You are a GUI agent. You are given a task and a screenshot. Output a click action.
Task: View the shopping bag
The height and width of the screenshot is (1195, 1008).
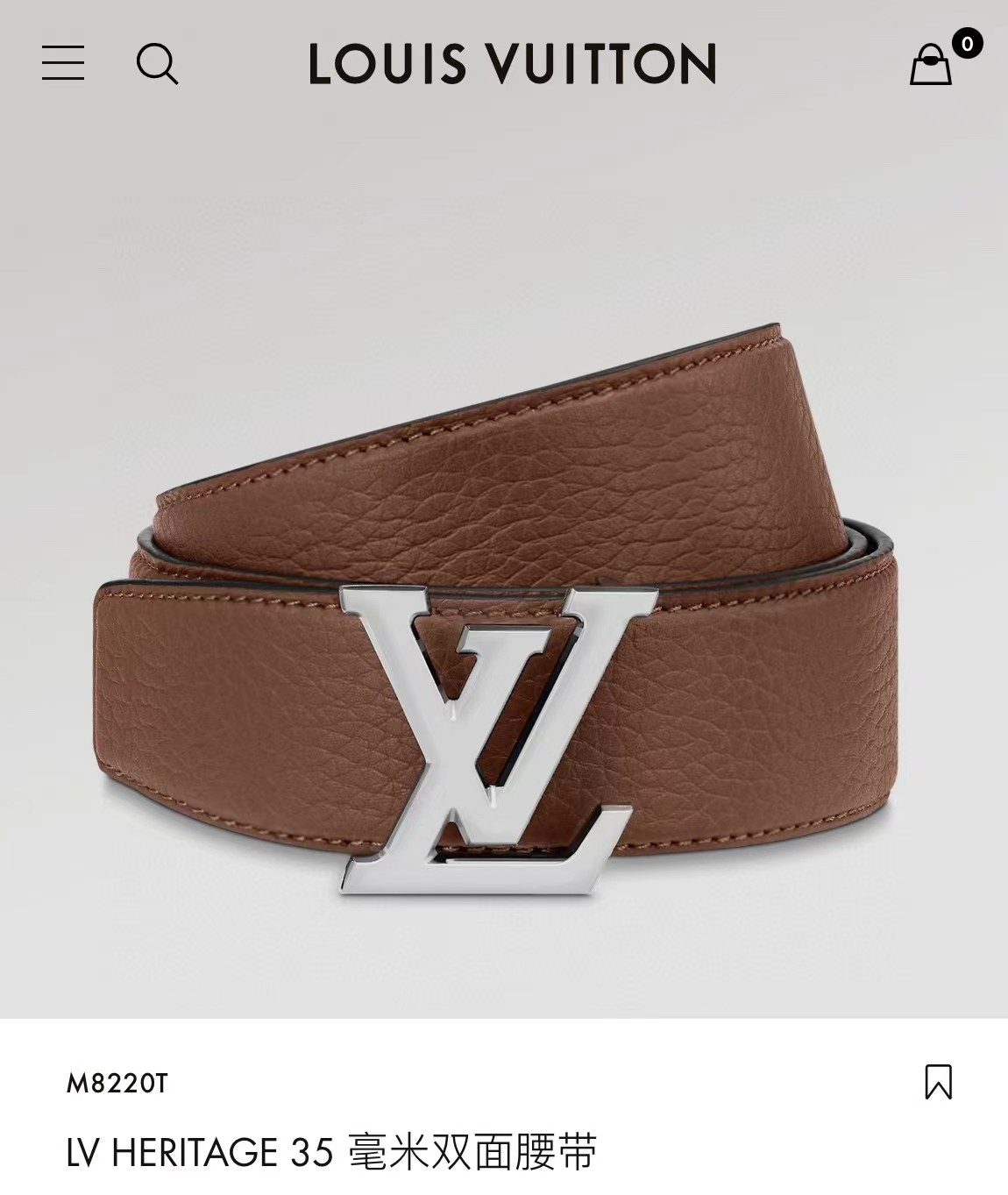coord(931,64)
